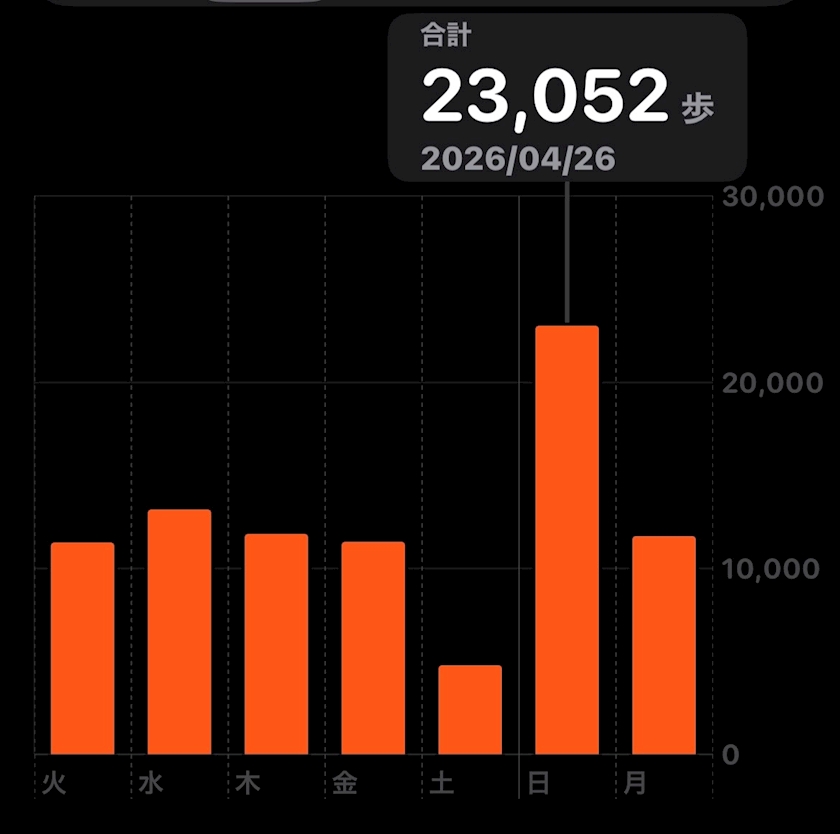Select the Friday (金) step bar
The height and width of the screenshot is (834, 840).
[373, 648]
